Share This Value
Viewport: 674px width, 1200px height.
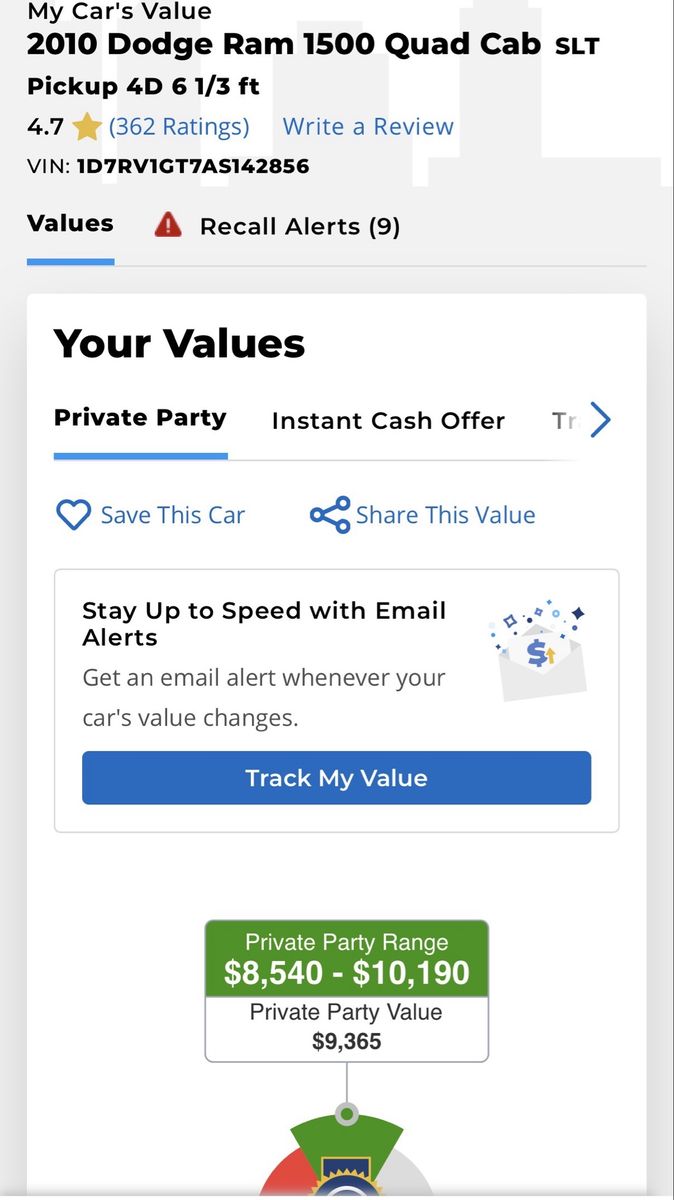423,515
